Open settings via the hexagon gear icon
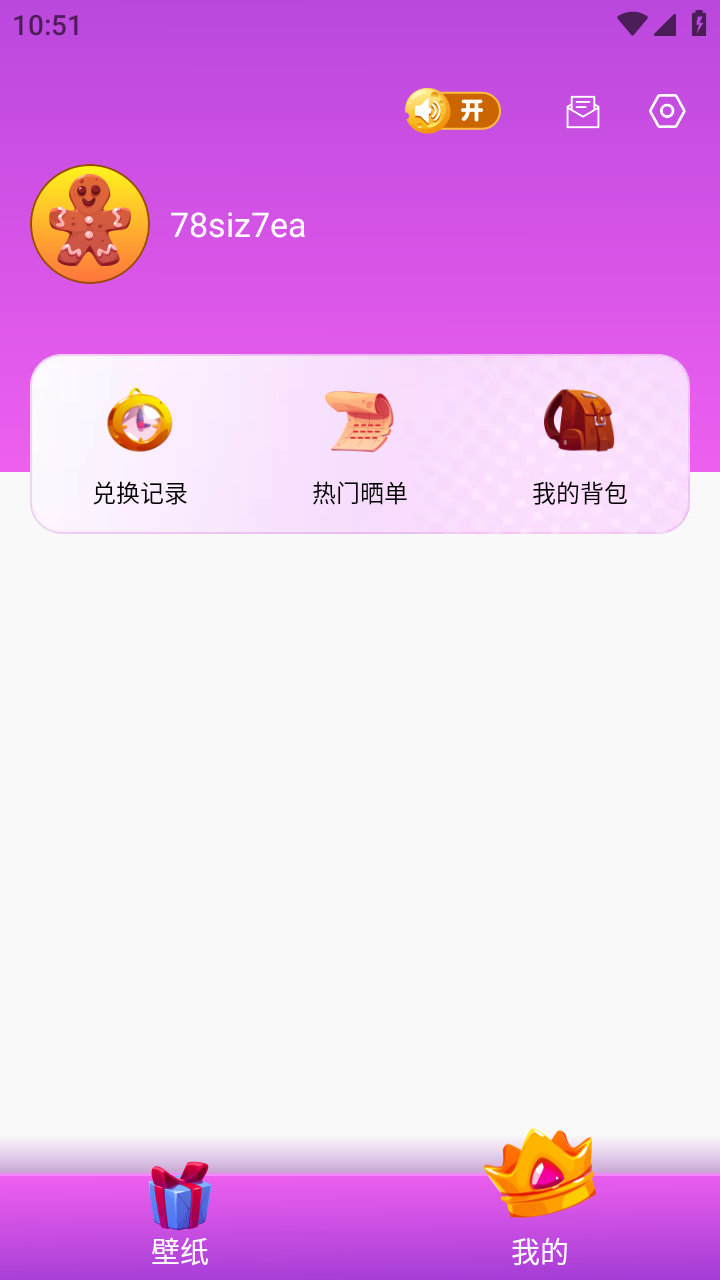The height and width of the screenshot is (1280, 720). (x=667, y=111)
